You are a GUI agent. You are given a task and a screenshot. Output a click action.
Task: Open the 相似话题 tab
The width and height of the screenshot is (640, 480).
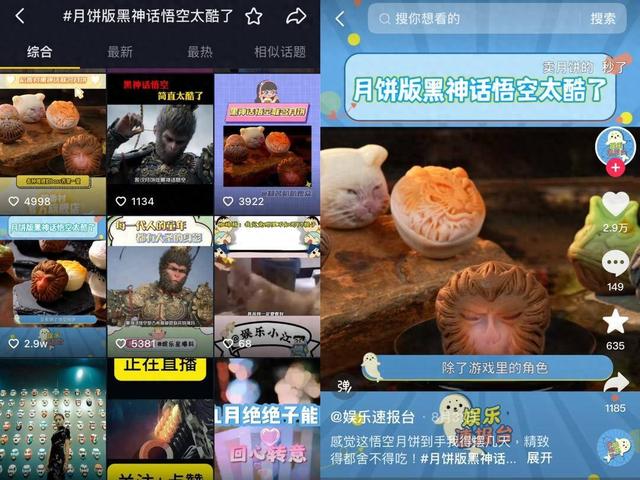[x=279, y=52]
